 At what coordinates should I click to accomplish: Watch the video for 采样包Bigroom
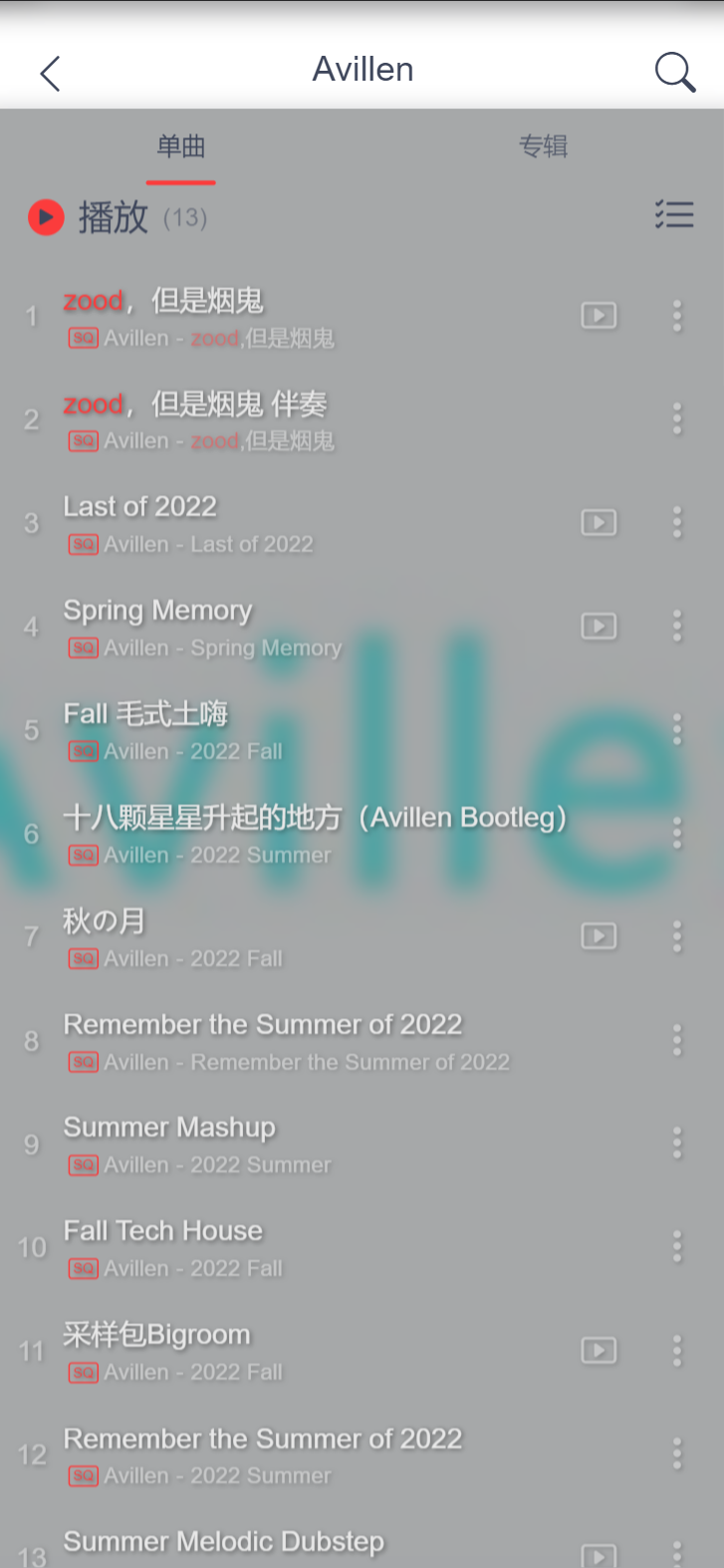coord(599,1351)
